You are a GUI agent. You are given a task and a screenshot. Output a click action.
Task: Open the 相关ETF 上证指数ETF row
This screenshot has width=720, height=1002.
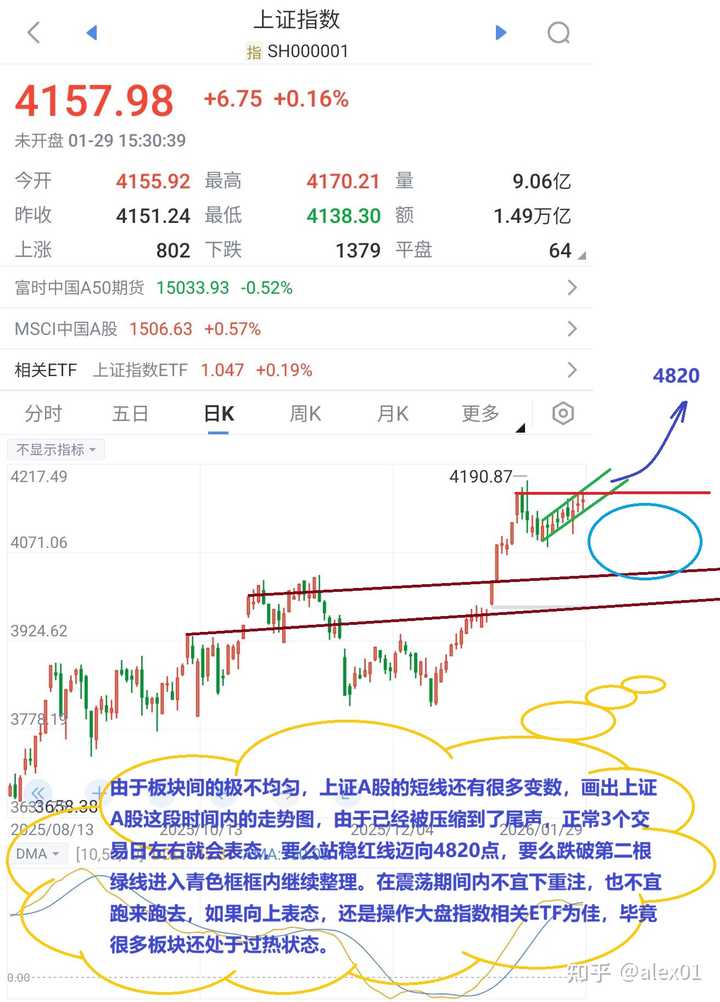(296, 370)
